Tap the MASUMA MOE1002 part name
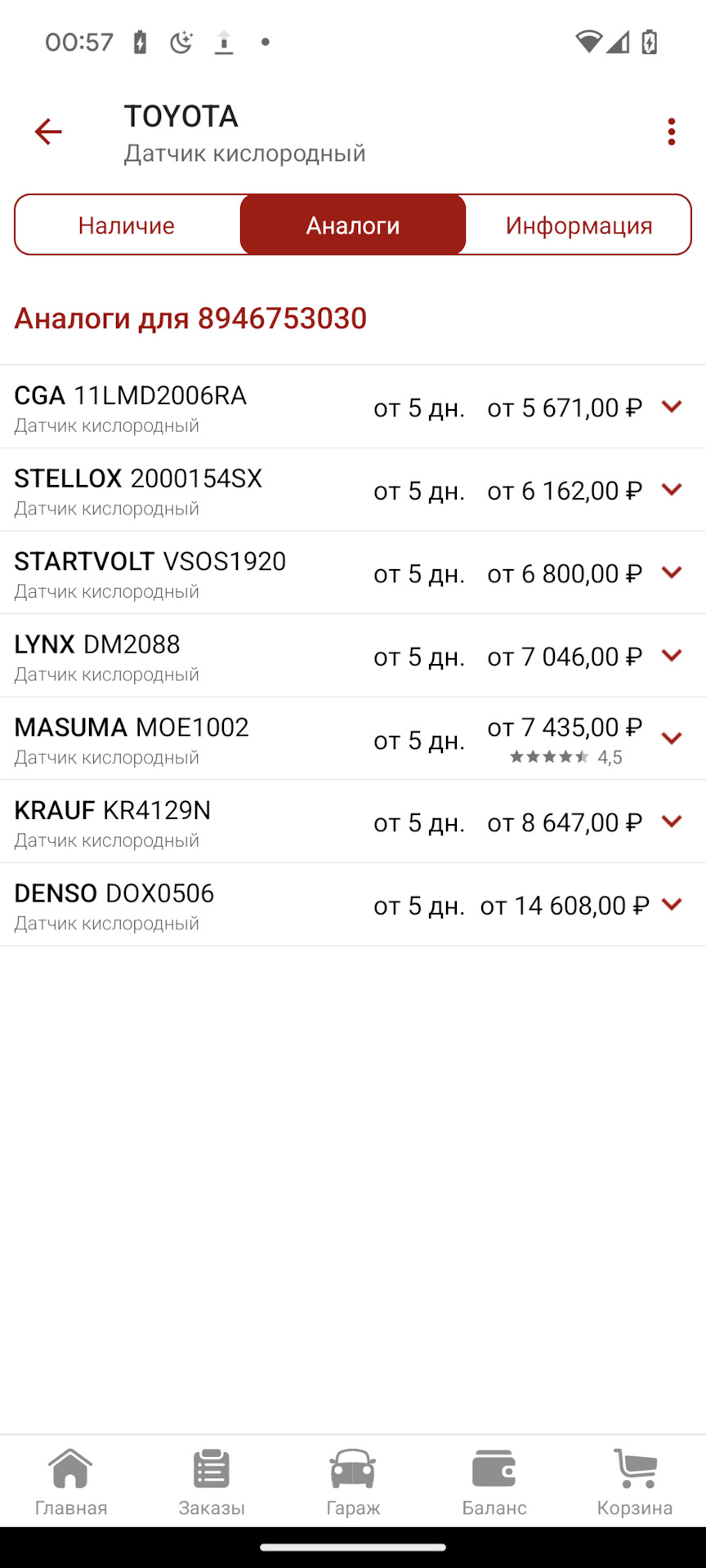 132,727
